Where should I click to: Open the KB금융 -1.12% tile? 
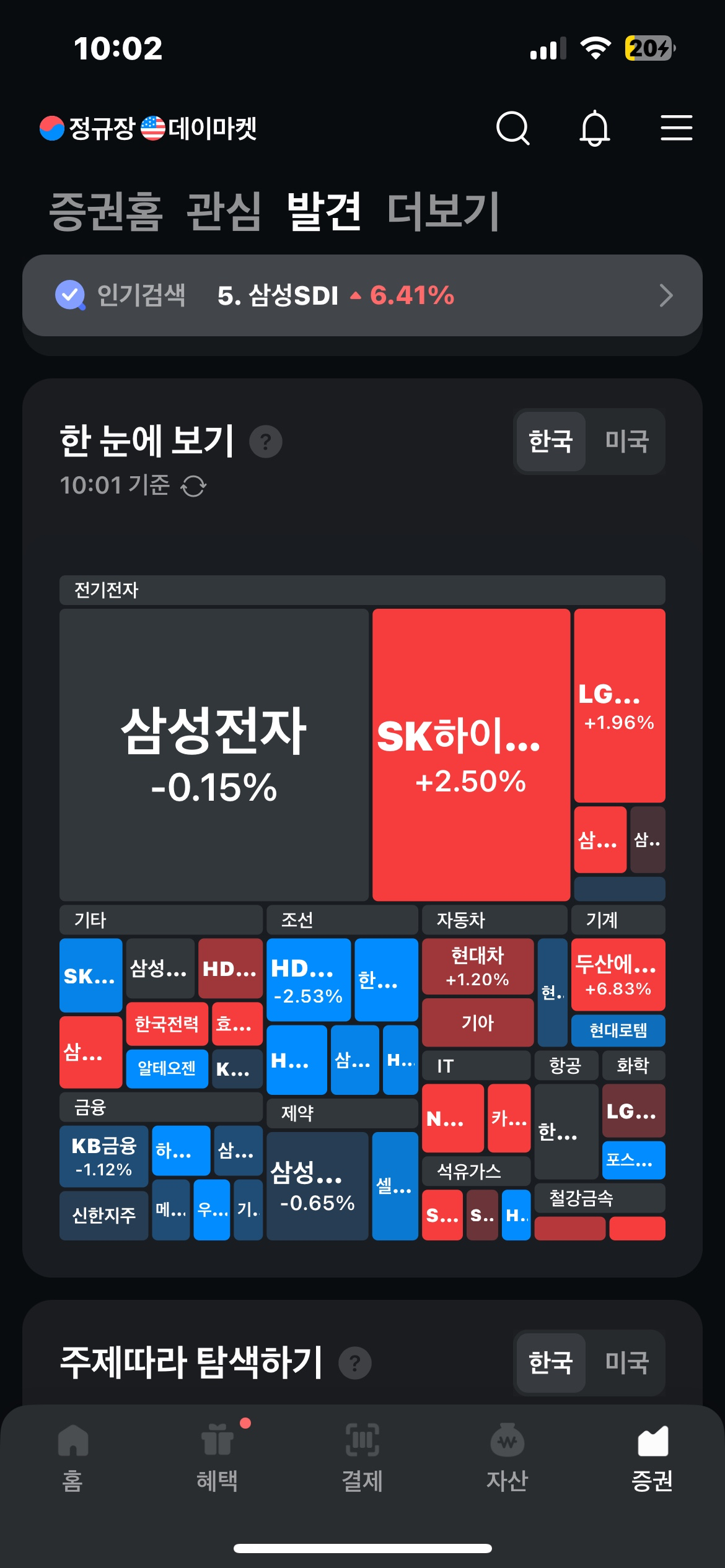[x=103, y=1156]
